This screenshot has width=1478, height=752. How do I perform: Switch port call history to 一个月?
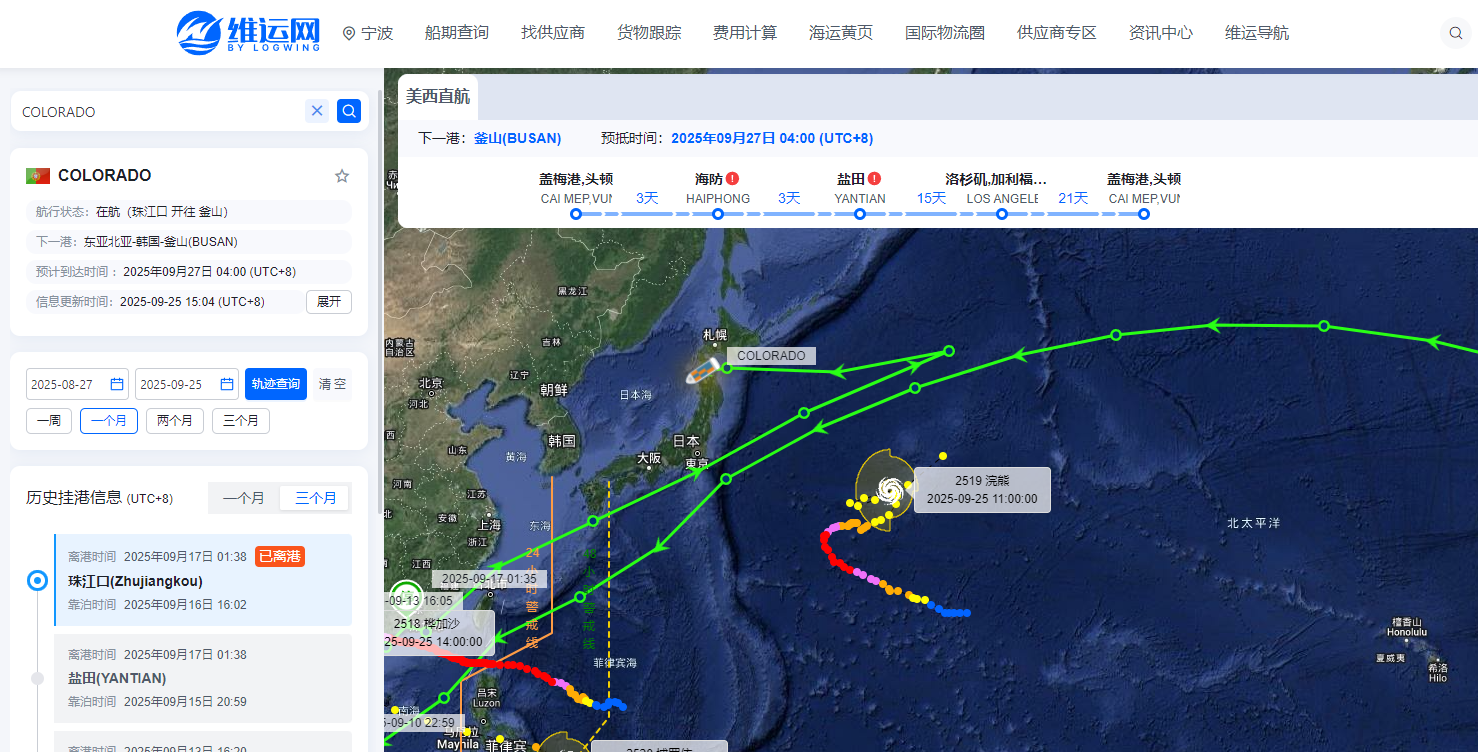click(244, 498)
